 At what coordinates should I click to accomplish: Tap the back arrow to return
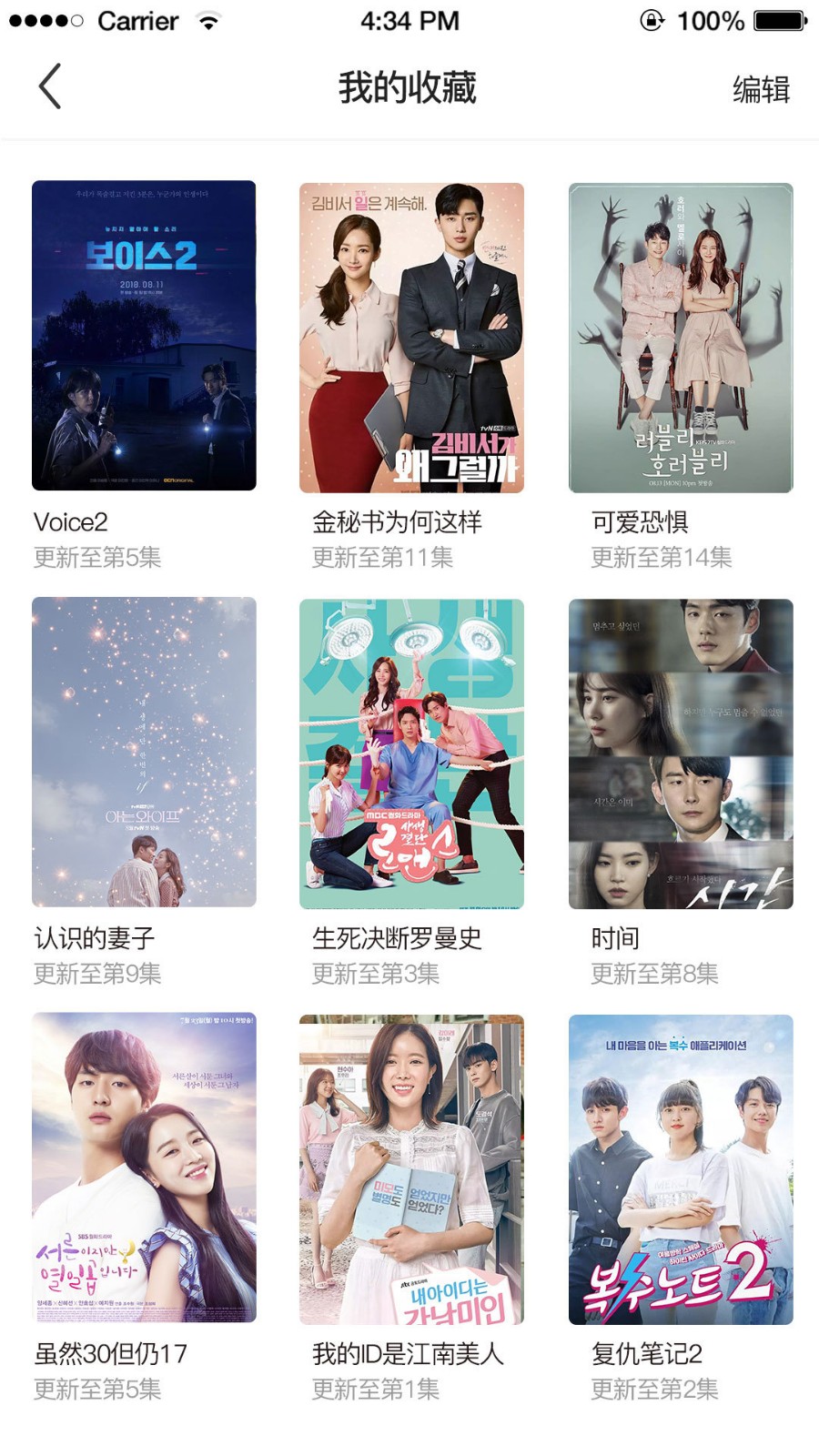point(47,88)
